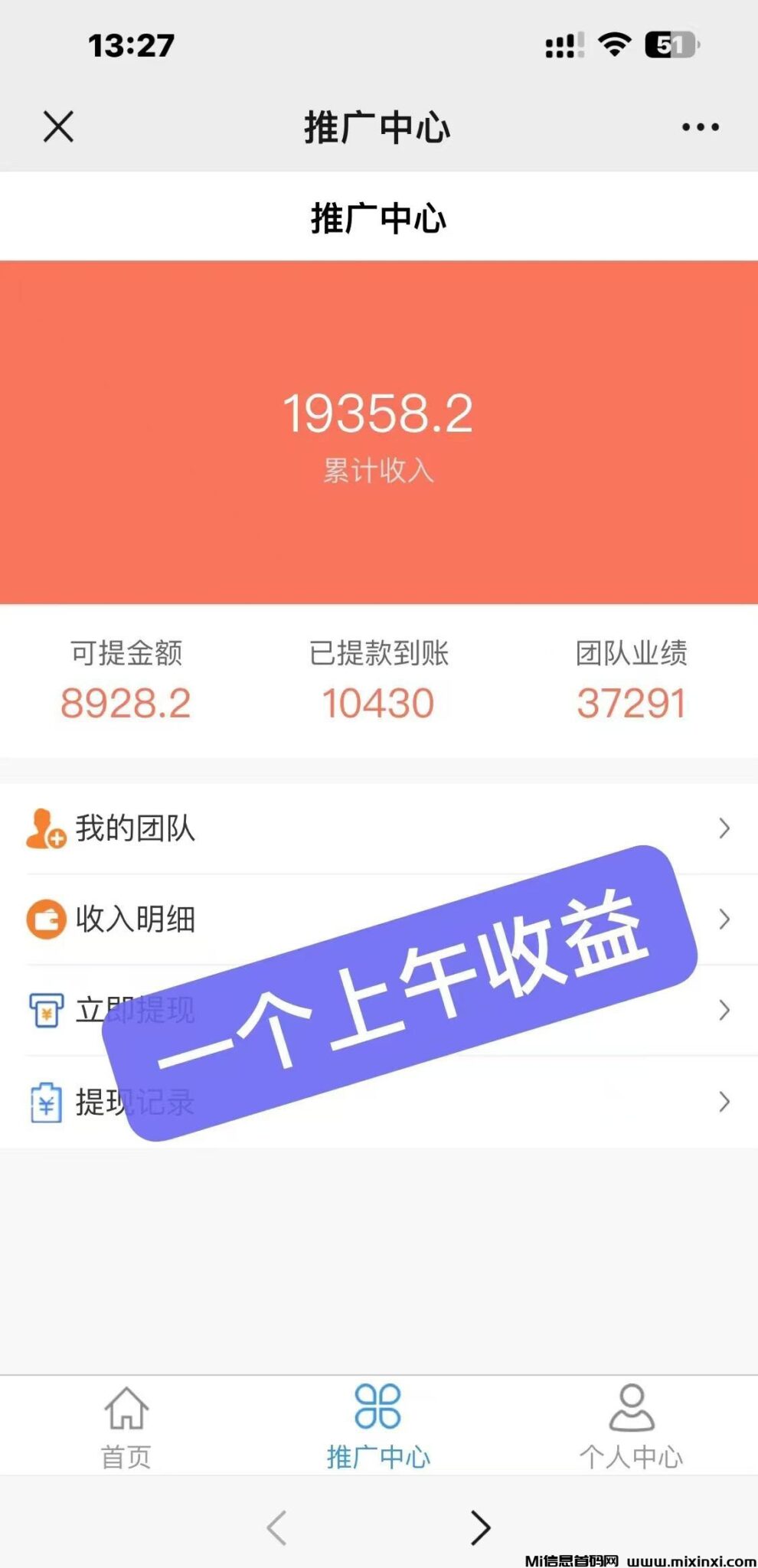Image resolution: width=758 pixels, height=1568 pixels.
Task: Click the forward navigation arrow at bottom
Action: 481,1527
